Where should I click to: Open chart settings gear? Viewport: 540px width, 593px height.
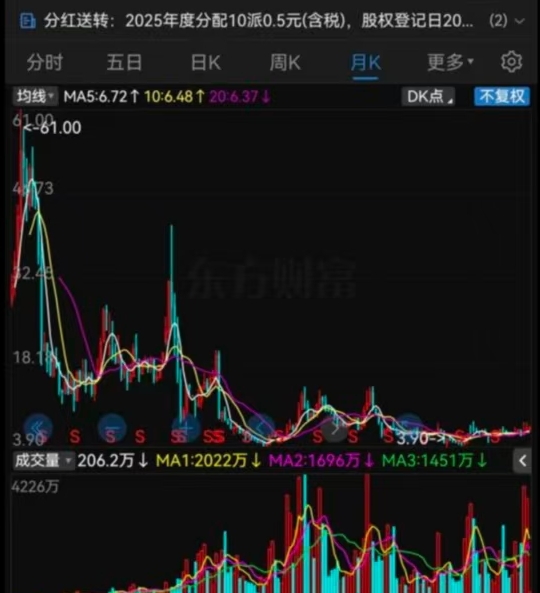[x=511, y=62]
